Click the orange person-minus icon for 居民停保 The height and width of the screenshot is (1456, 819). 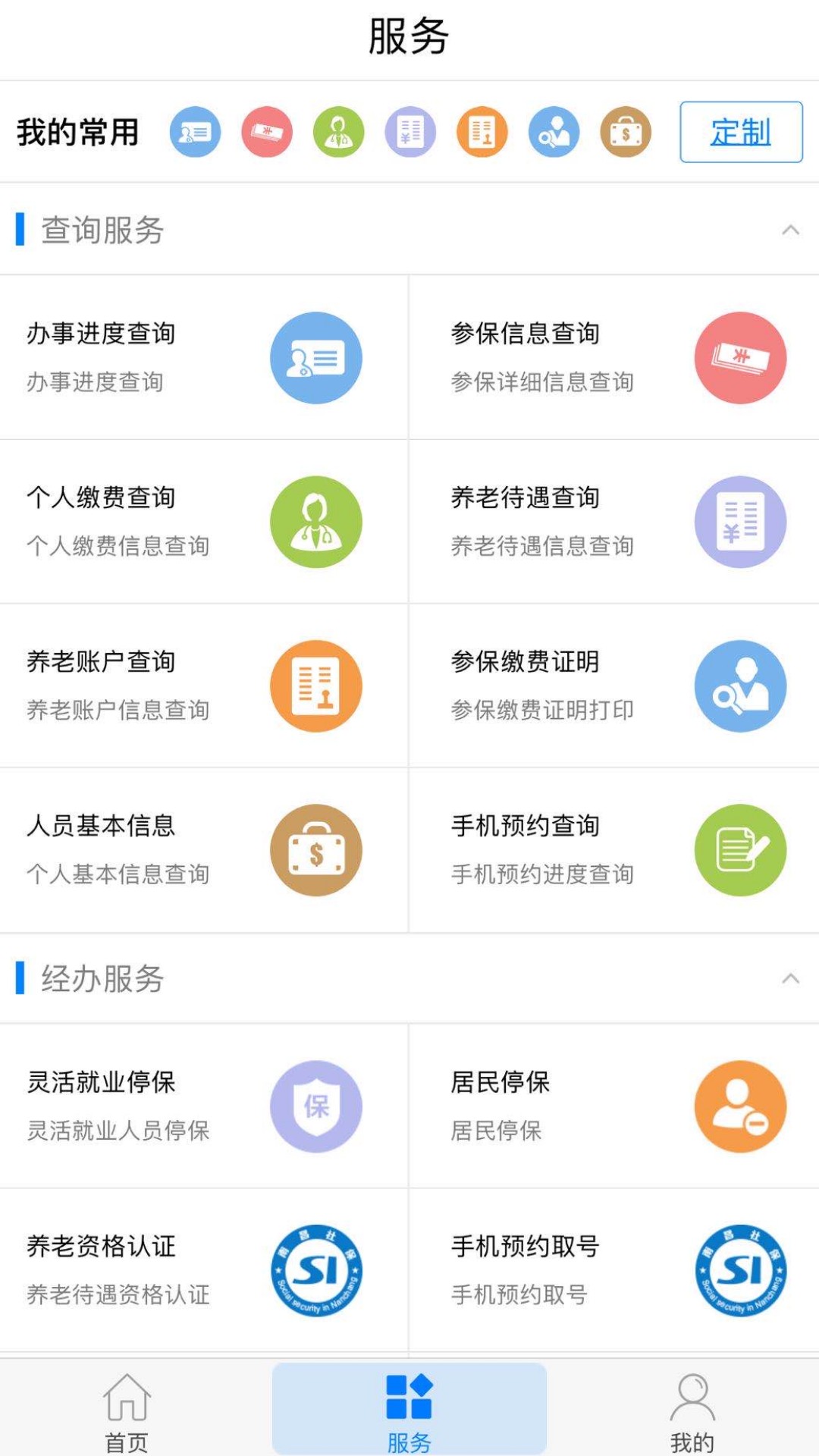741,1106
